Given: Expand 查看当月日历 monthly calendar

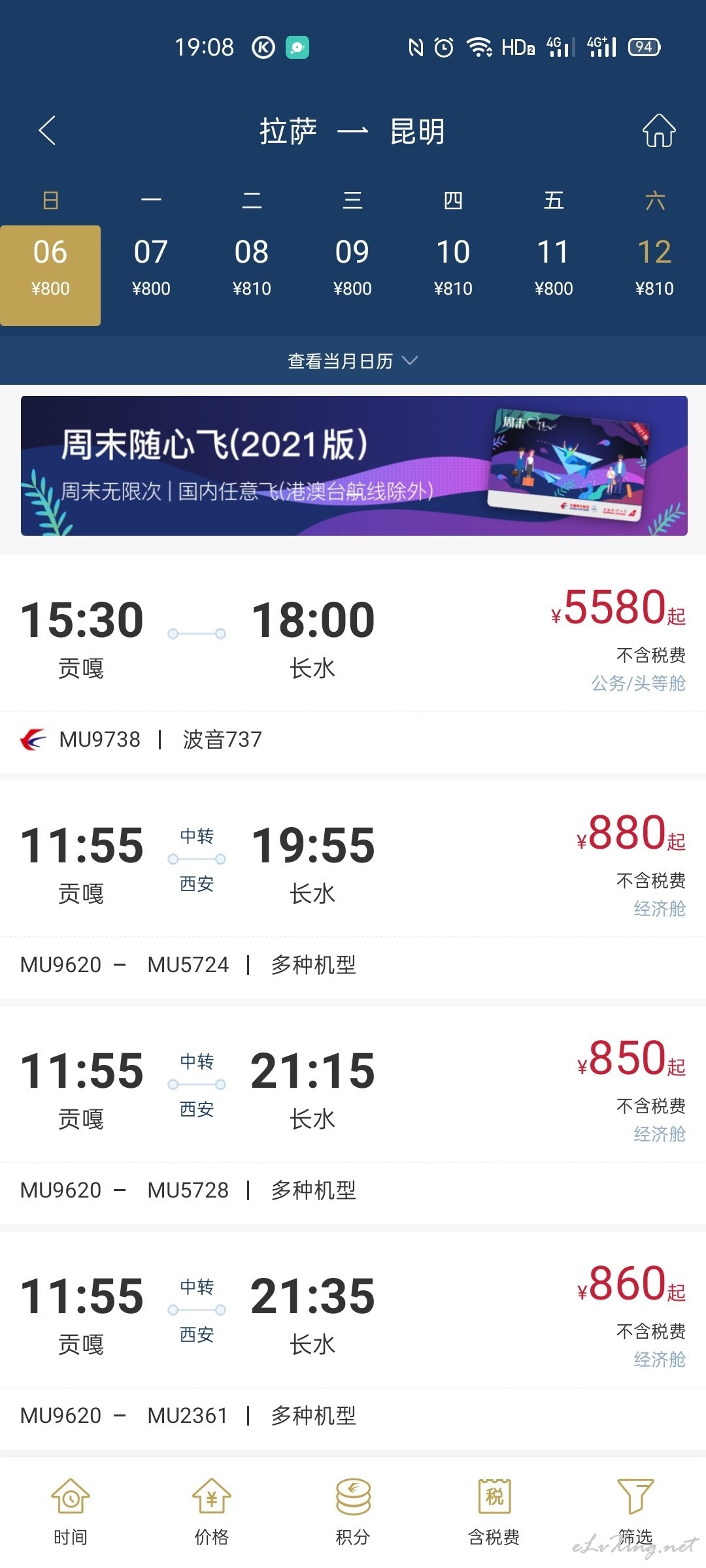Looking at the screenshot, I should [x=353, y=361].
